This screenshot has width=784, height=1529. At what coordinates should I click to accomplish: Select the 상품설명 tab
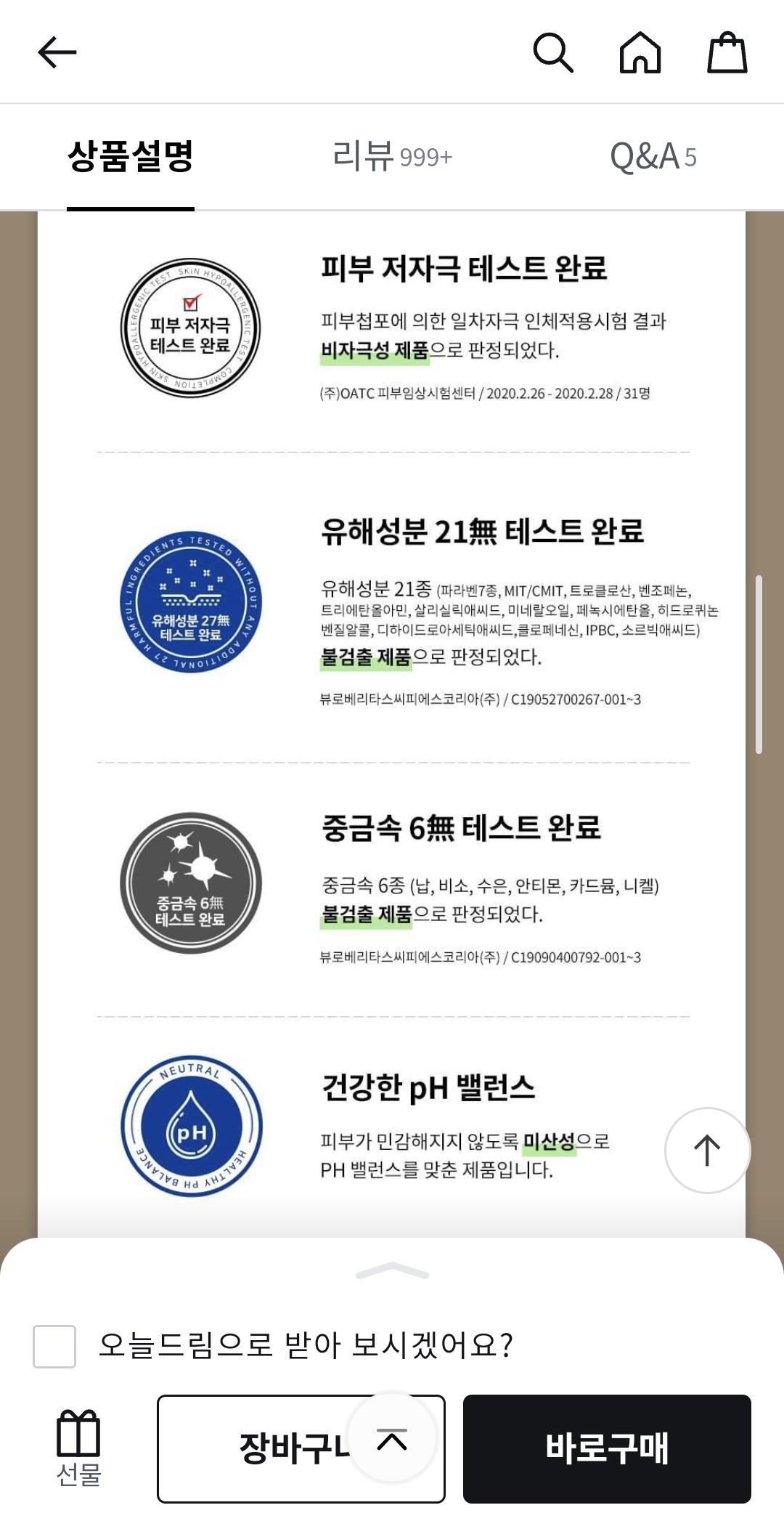point(131,156)
